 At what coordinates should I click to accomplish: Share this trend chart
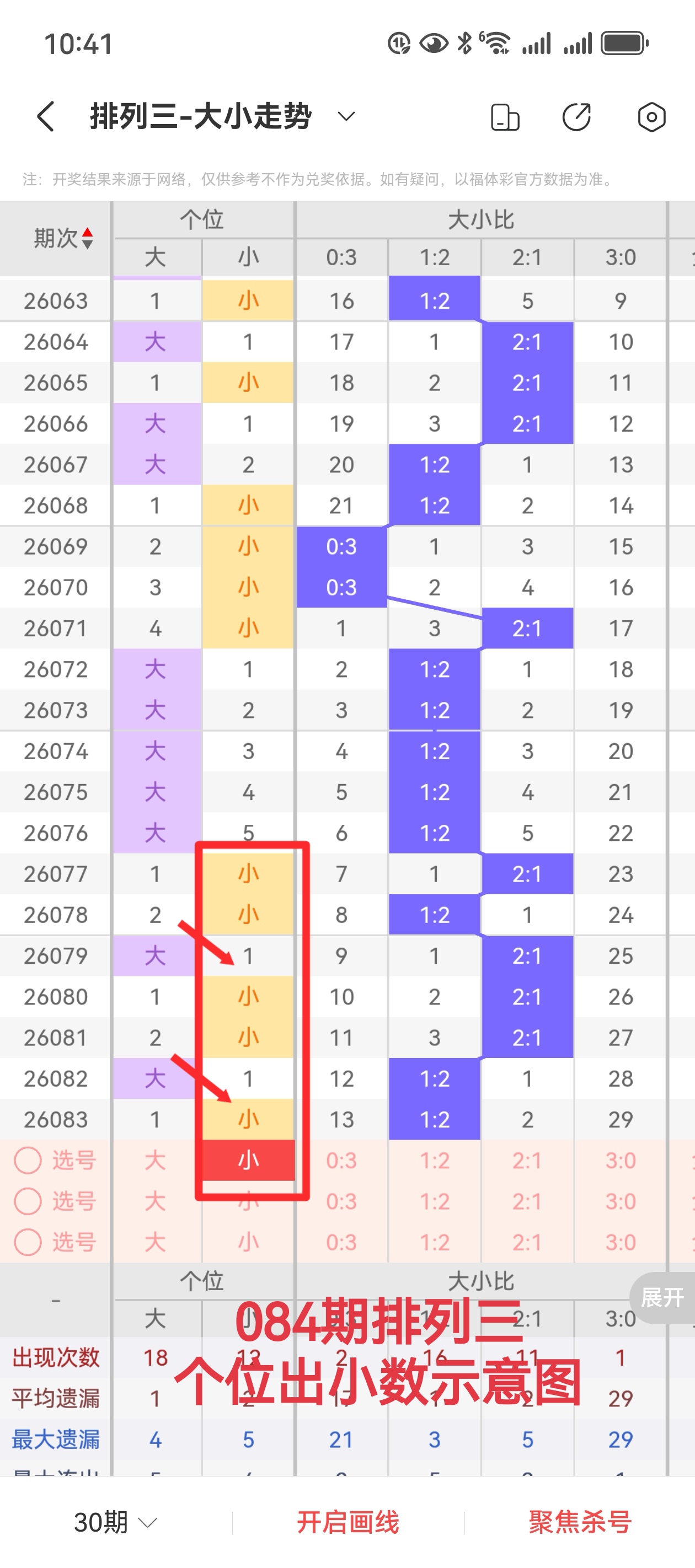point(576,117)
